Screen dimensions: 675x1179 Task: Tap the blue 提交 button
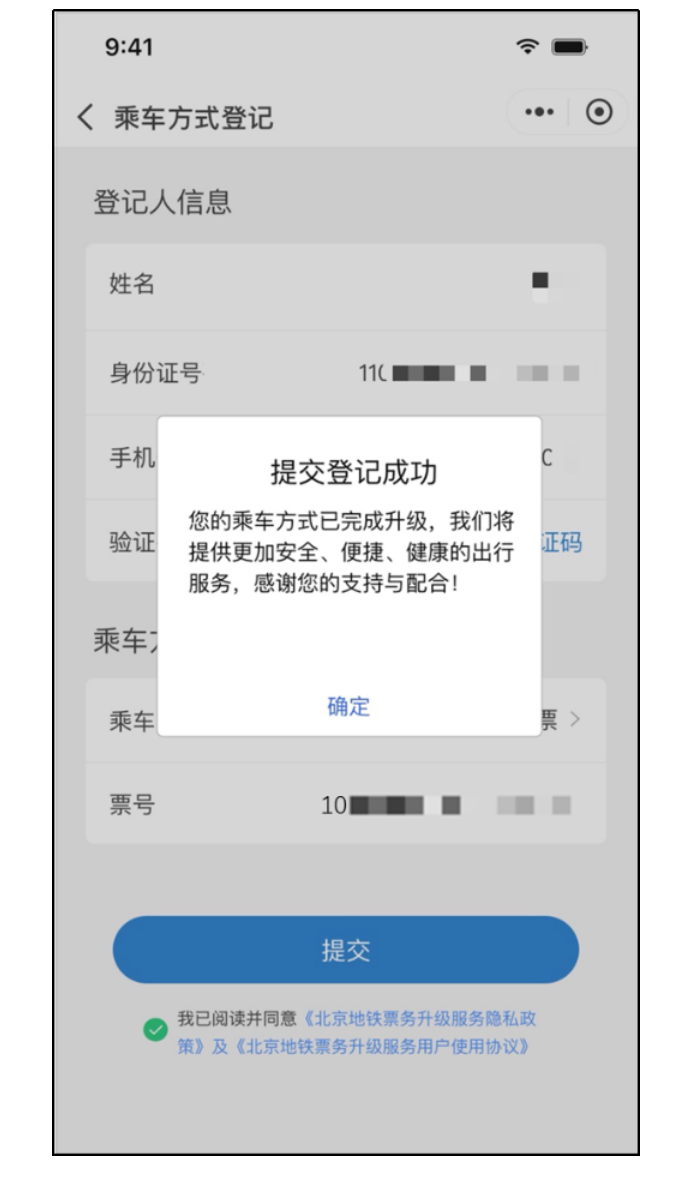[x=345, y=950]
